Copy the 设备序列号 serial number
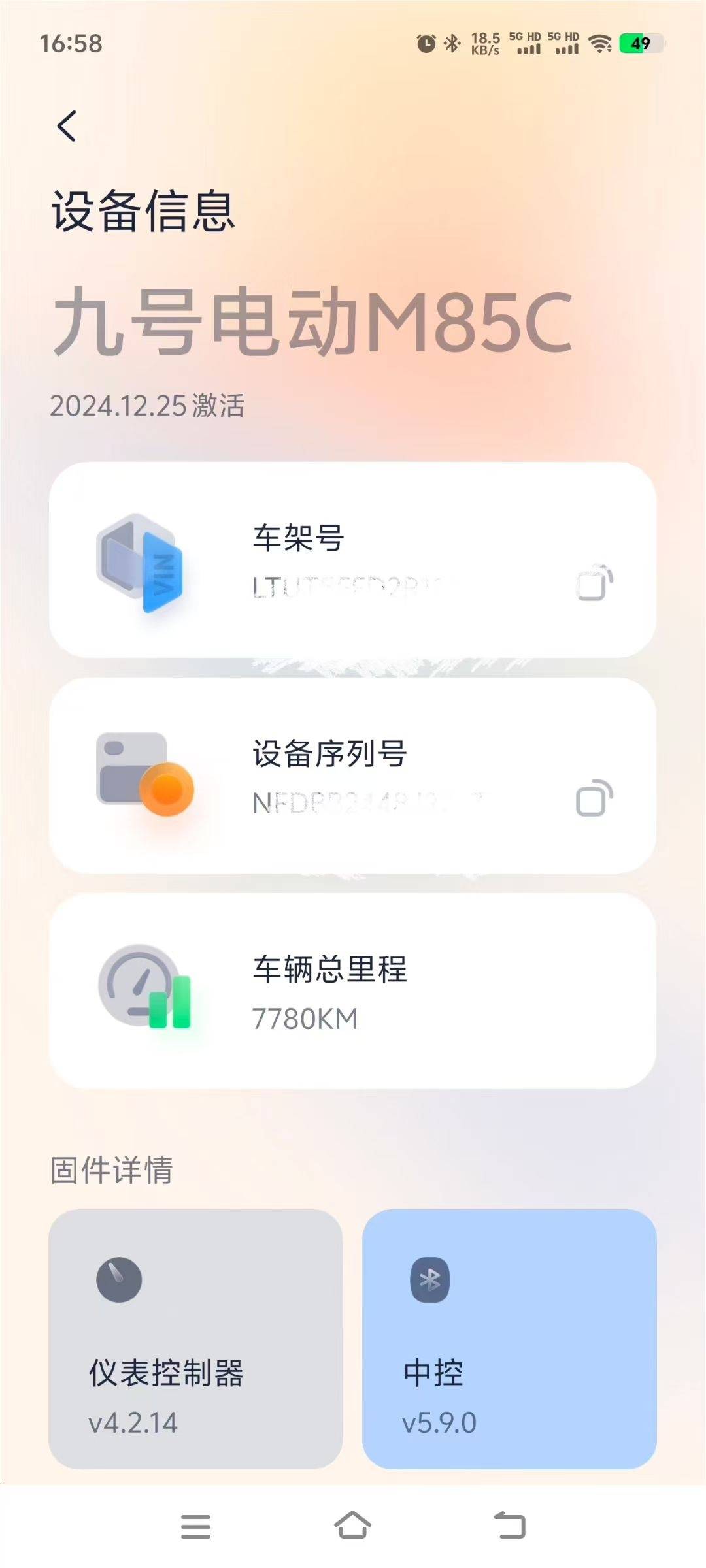The height and width of the screenshot is (1568, 706). point(594,798)
